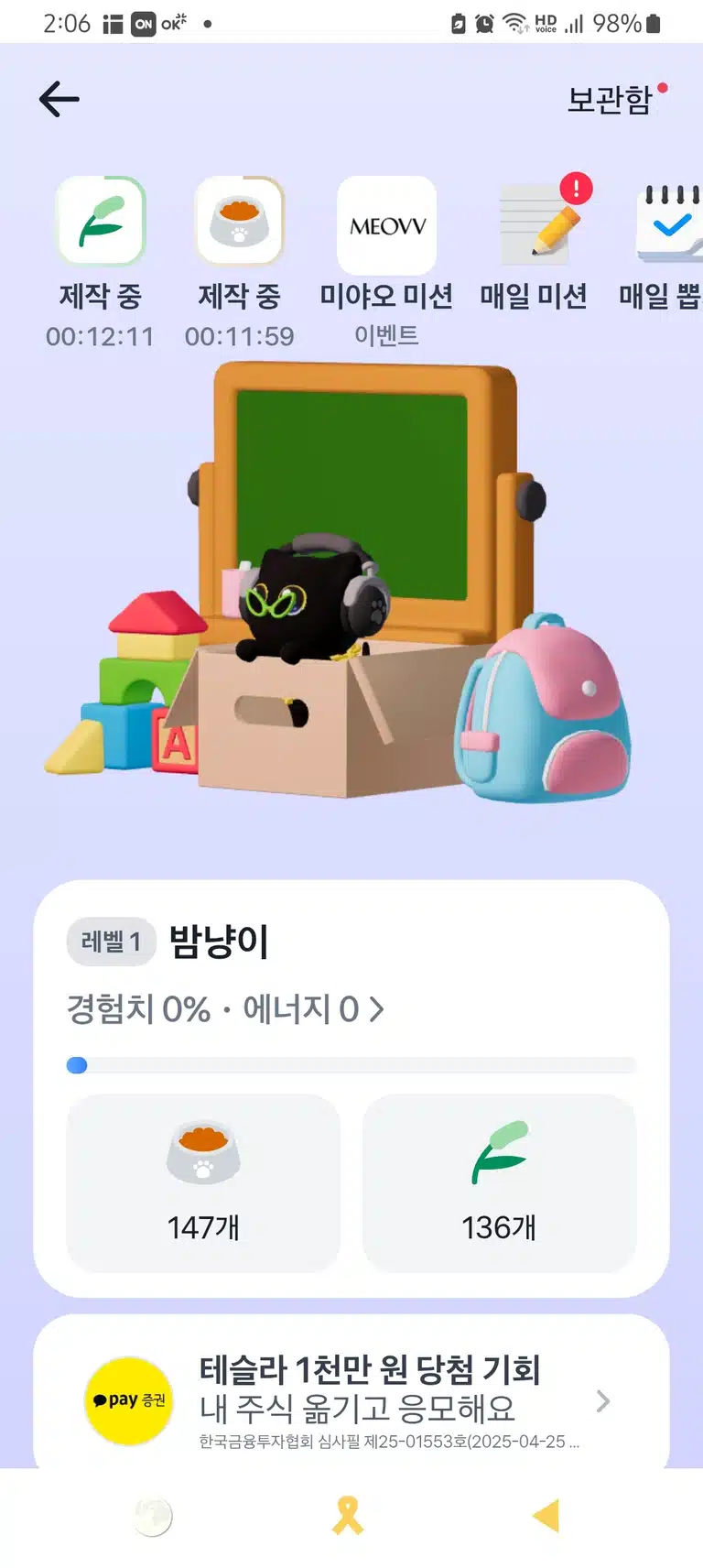Tap the system back triangle in the navigation bar
The height and width of the screenshot is (1568, 703).
coord(546,1517)
